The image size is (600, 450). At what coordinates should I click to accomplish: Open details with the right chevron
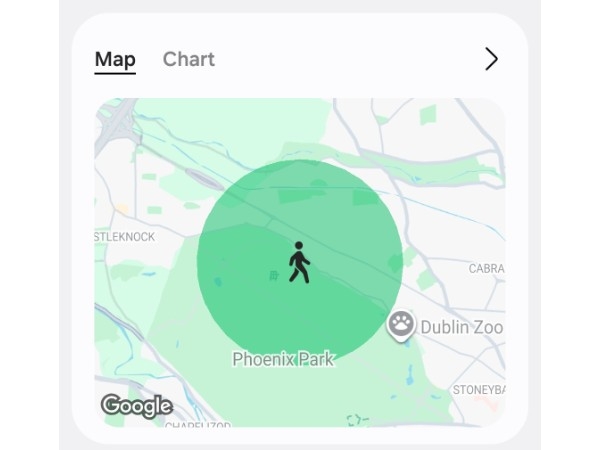coord(491,59)
